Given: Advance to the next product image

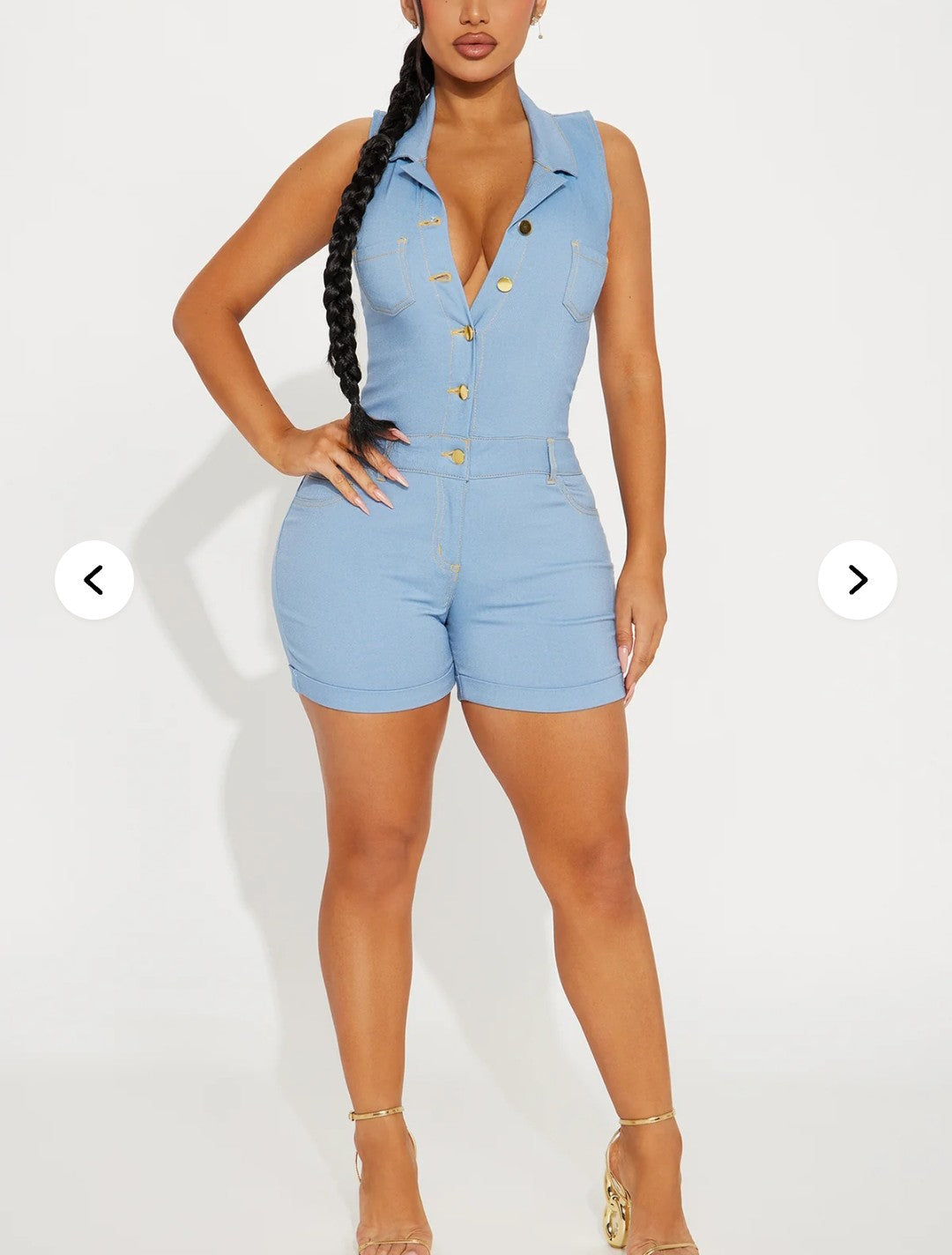Looking at the screenshot, I should coord(857,580).
